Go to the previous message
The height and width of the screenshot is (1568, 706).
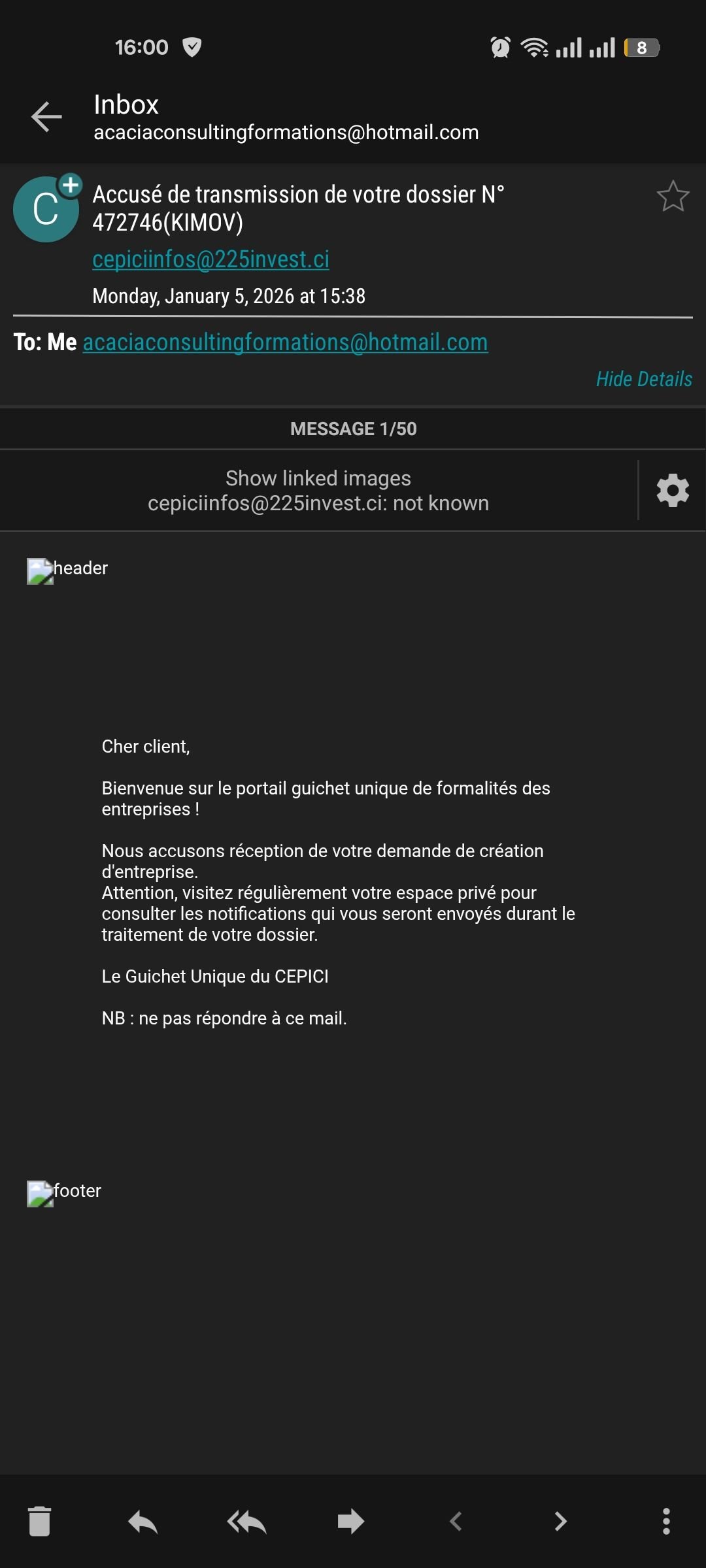[456, 1521]
